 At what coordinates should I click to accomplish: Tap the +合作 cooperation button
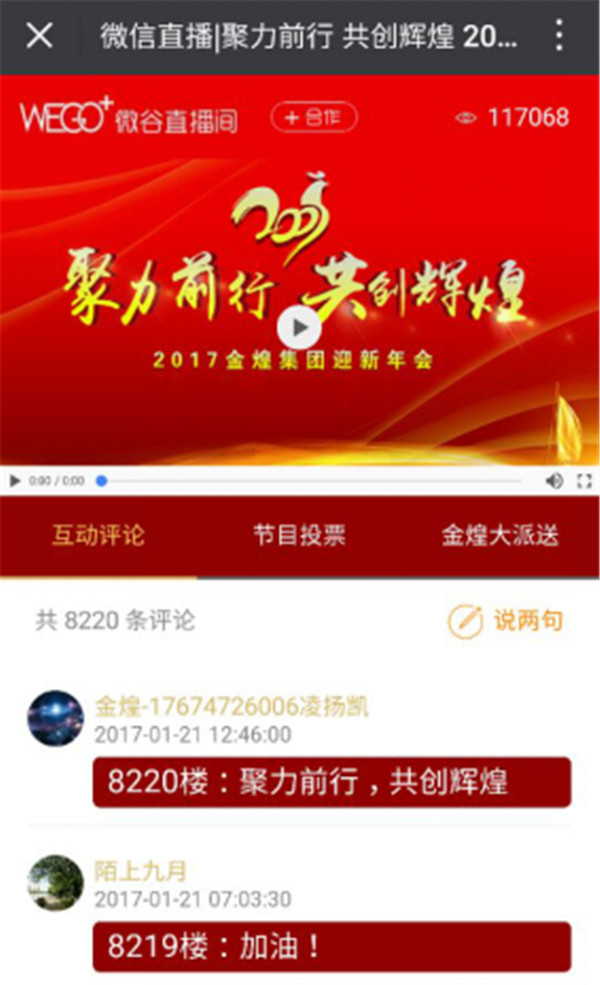pos(313,118)
